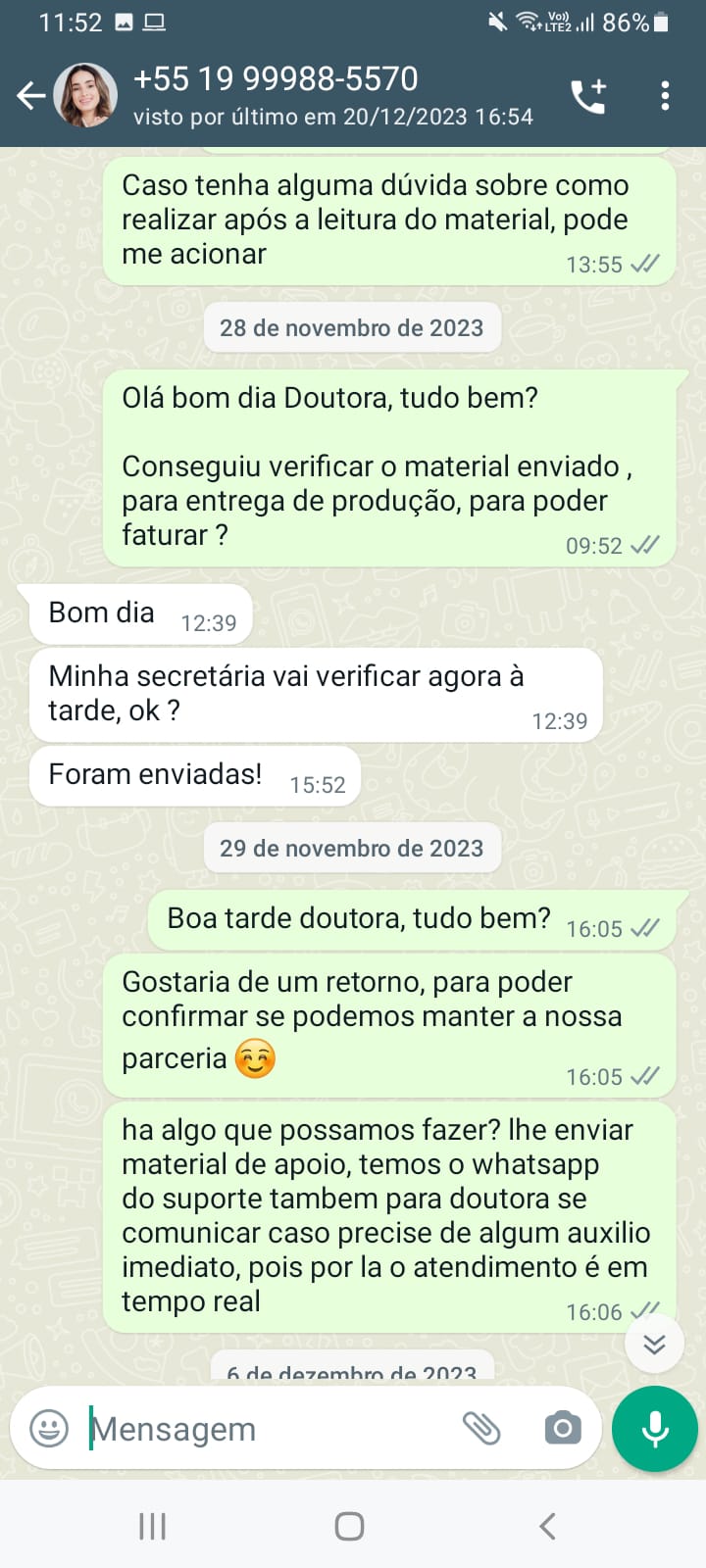Focus the Mensagem text field

(x=265, y=1429)
